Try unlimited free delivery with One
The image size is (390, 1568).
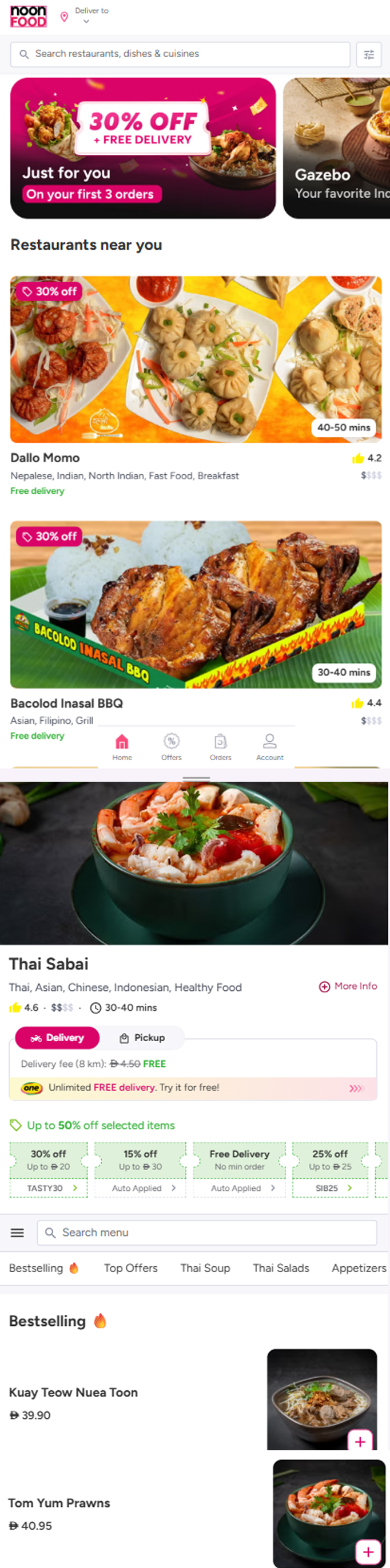193,1088
